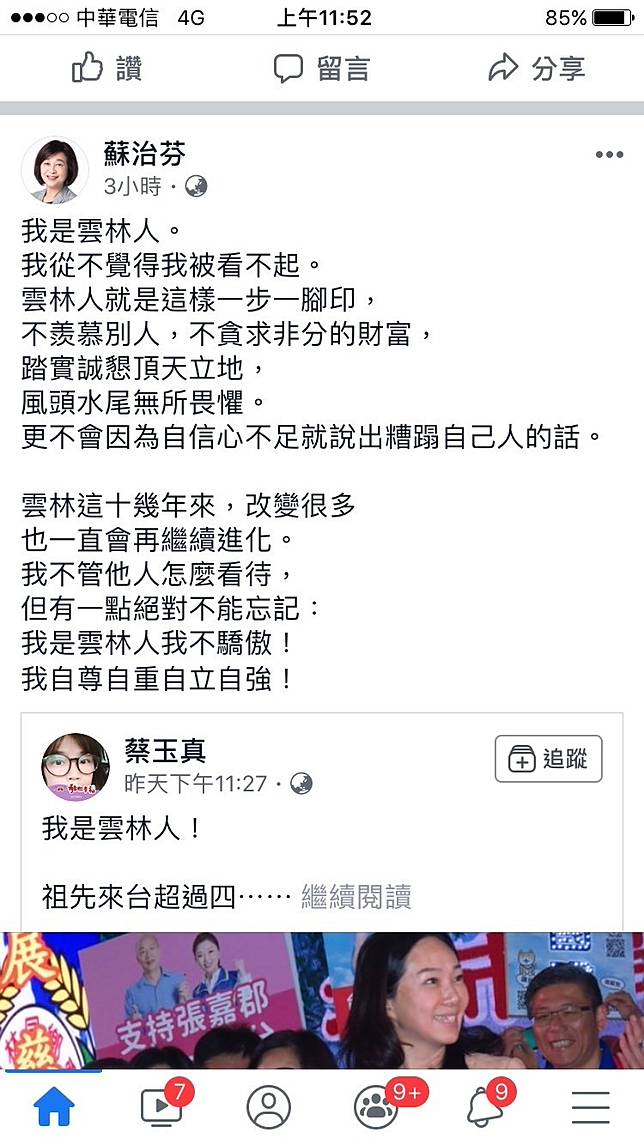Go to the home feed tab

pos(55,1107)
